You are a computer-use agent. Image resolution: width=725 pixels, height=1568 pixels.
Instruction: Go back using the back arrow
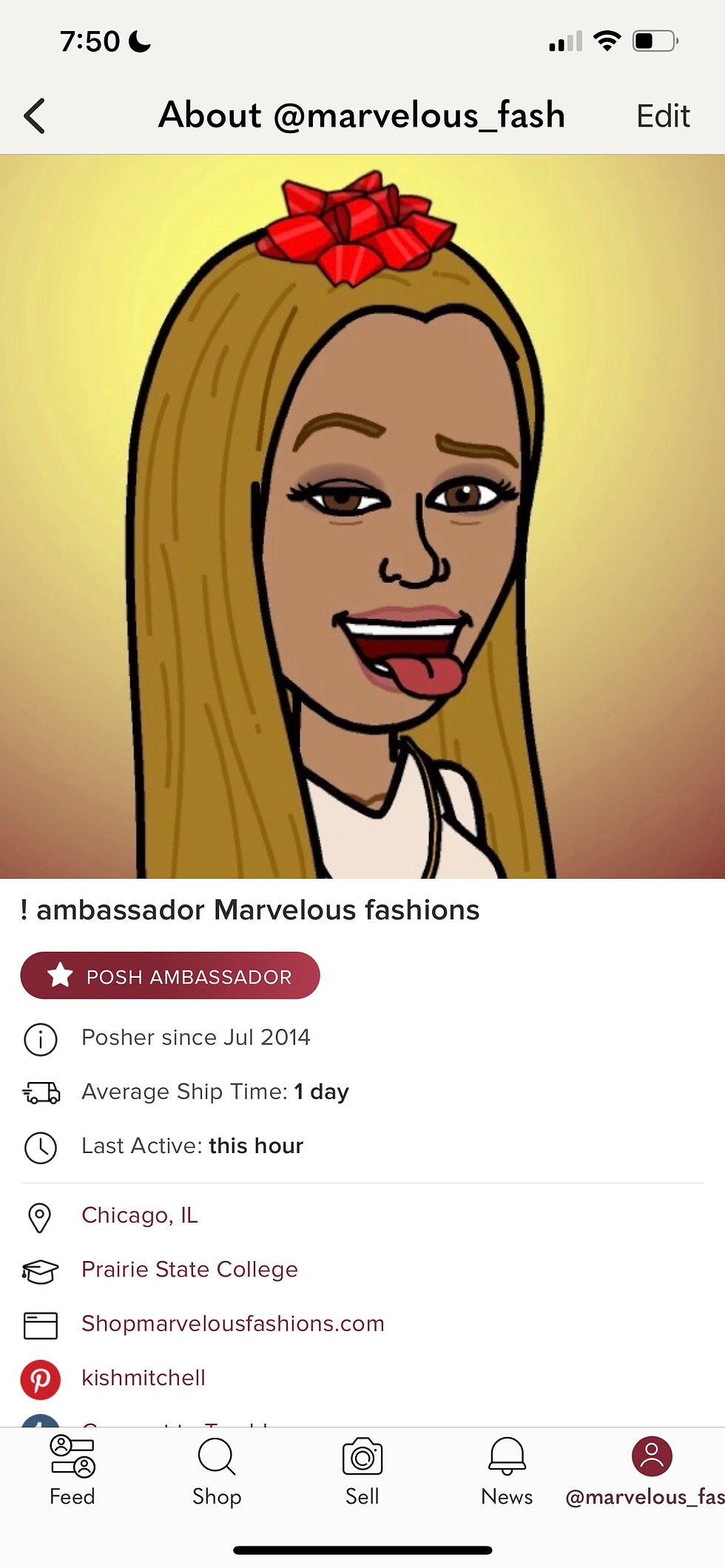pyautogui.click(x=35, y=116)
